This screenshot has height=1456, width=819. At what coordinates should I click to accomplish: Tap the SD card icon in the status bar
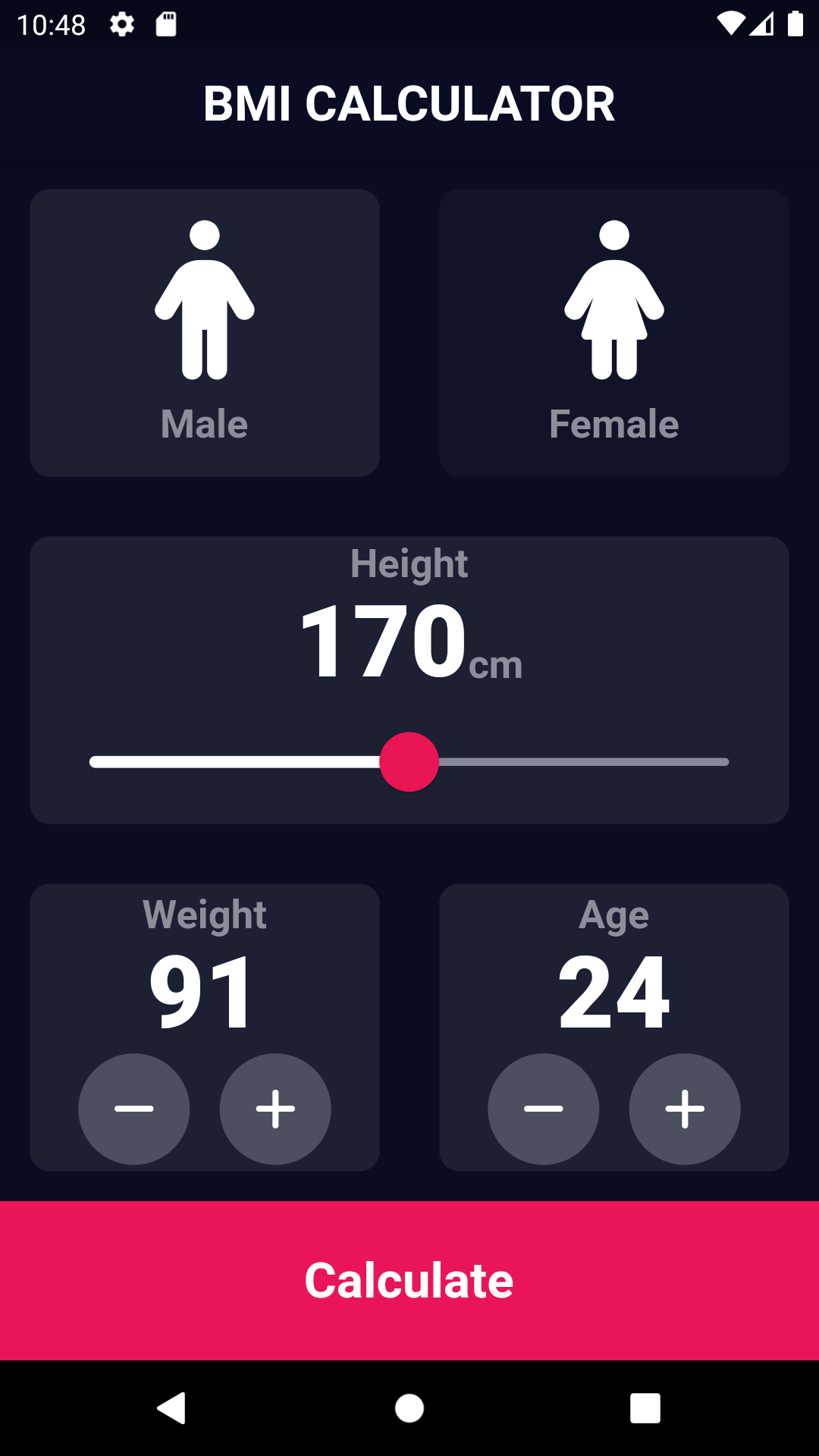165,23
